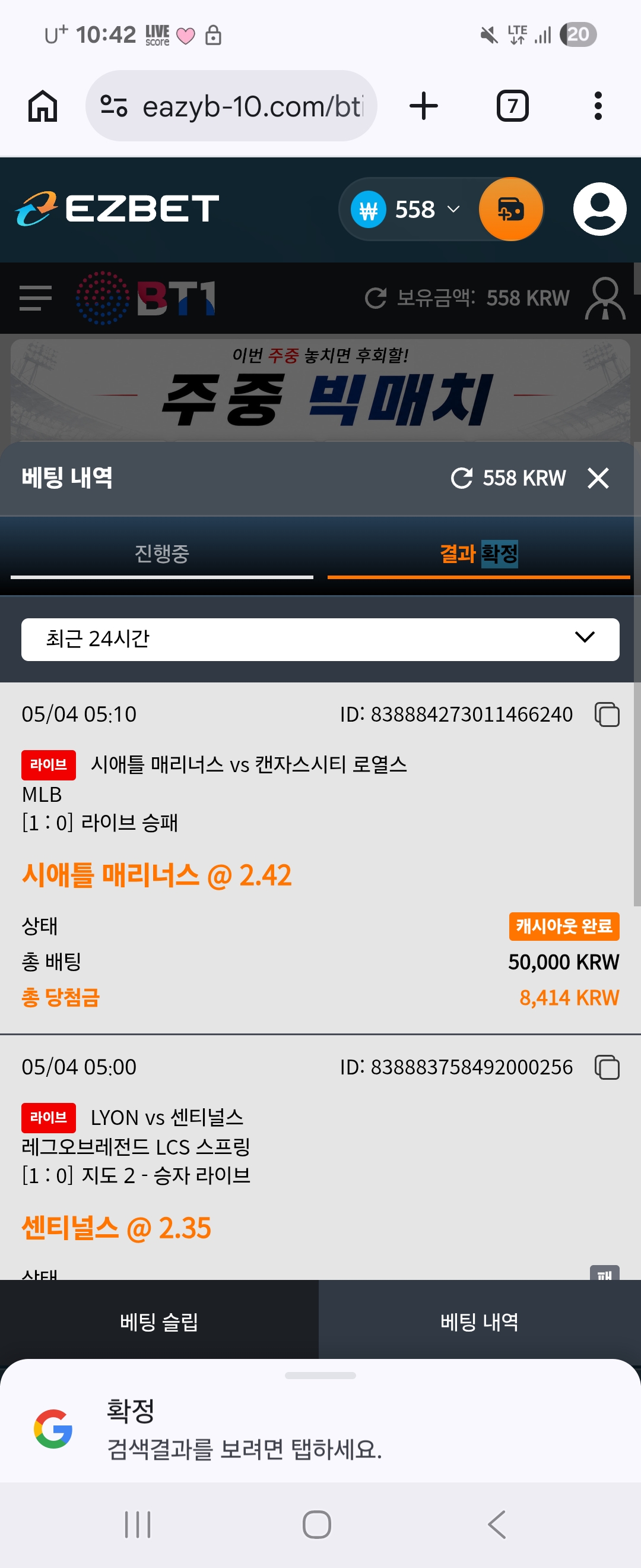Tap the eazyb-10.com address bar

[231, 106]
